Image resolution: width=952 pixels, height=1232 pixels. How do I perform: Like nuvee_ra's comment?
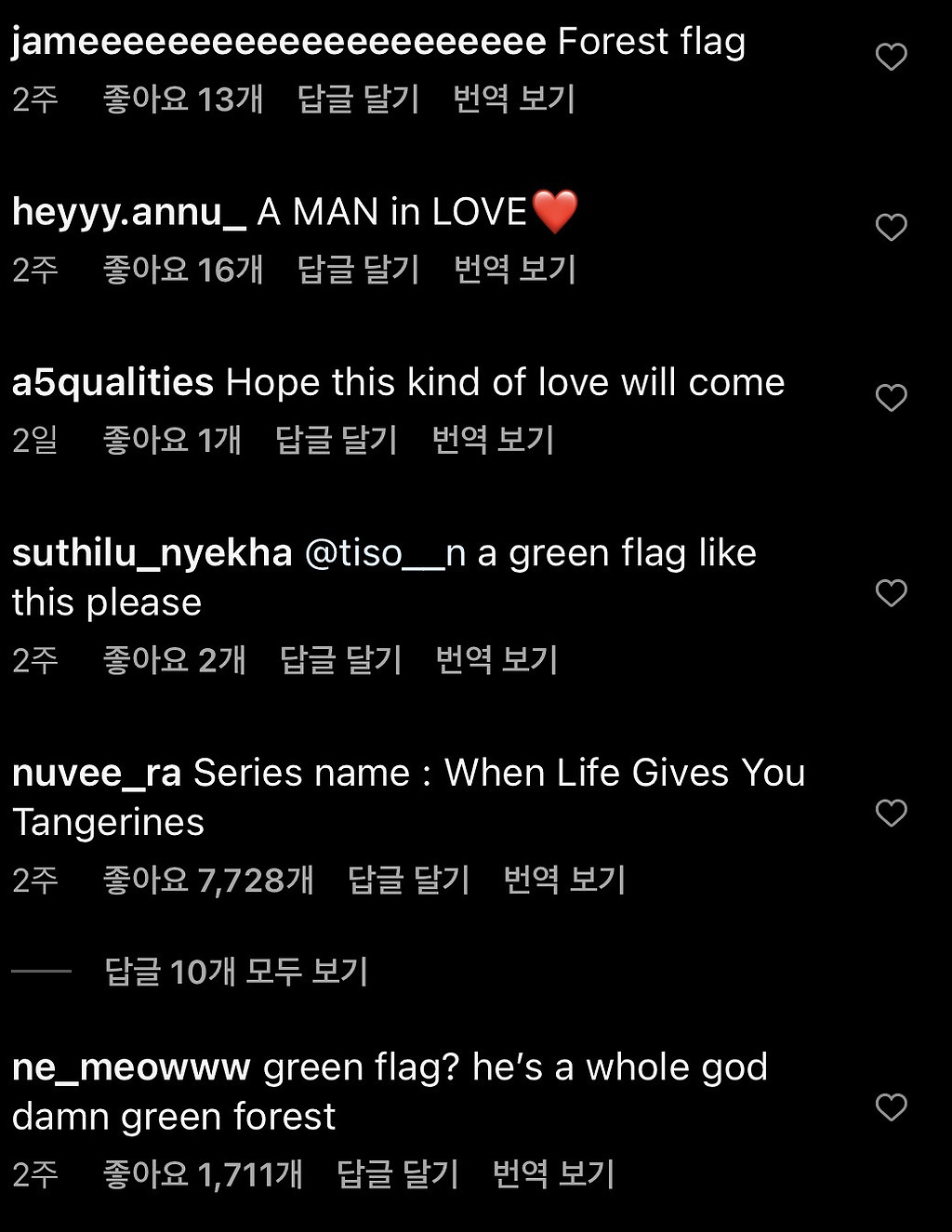click(x=891, y=814)
